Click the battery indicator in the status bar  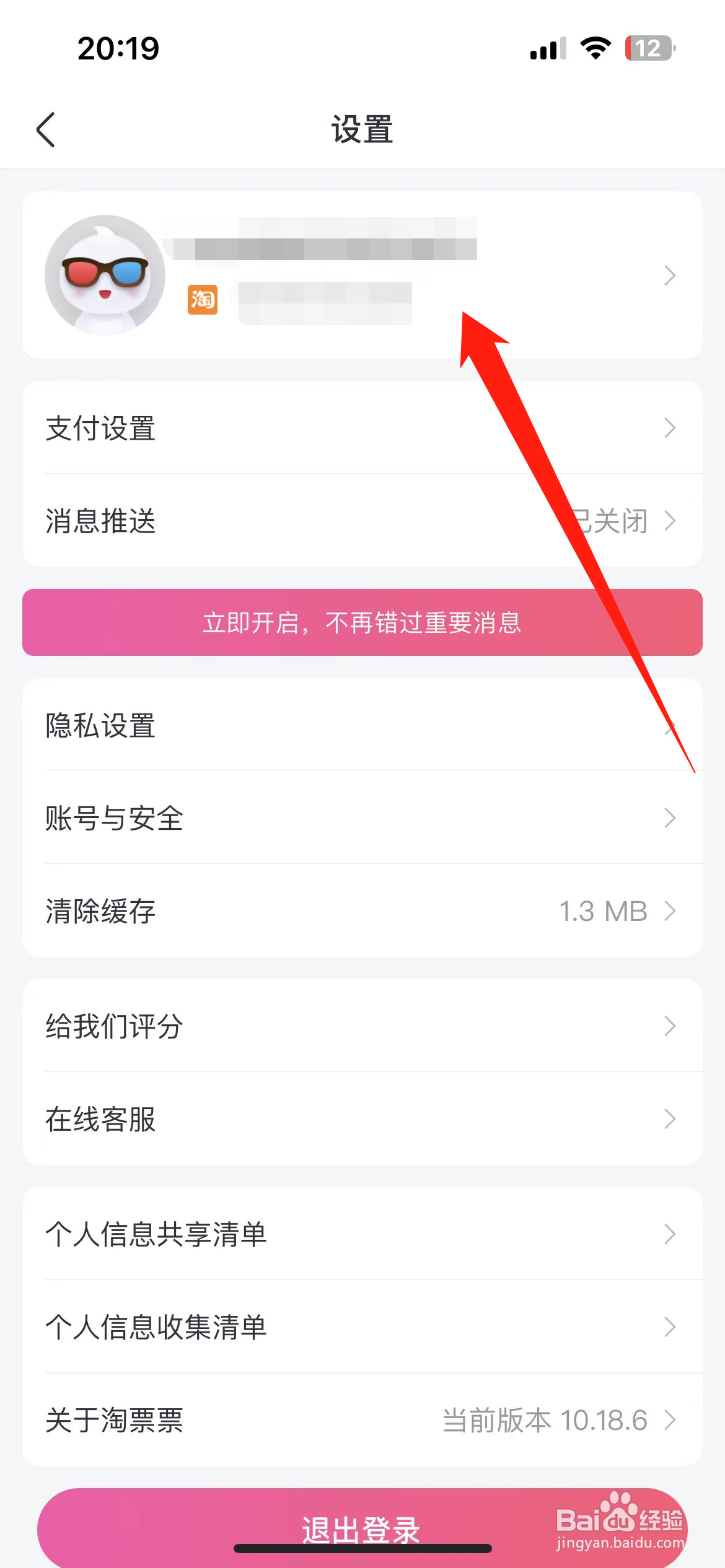pos(648,48)
